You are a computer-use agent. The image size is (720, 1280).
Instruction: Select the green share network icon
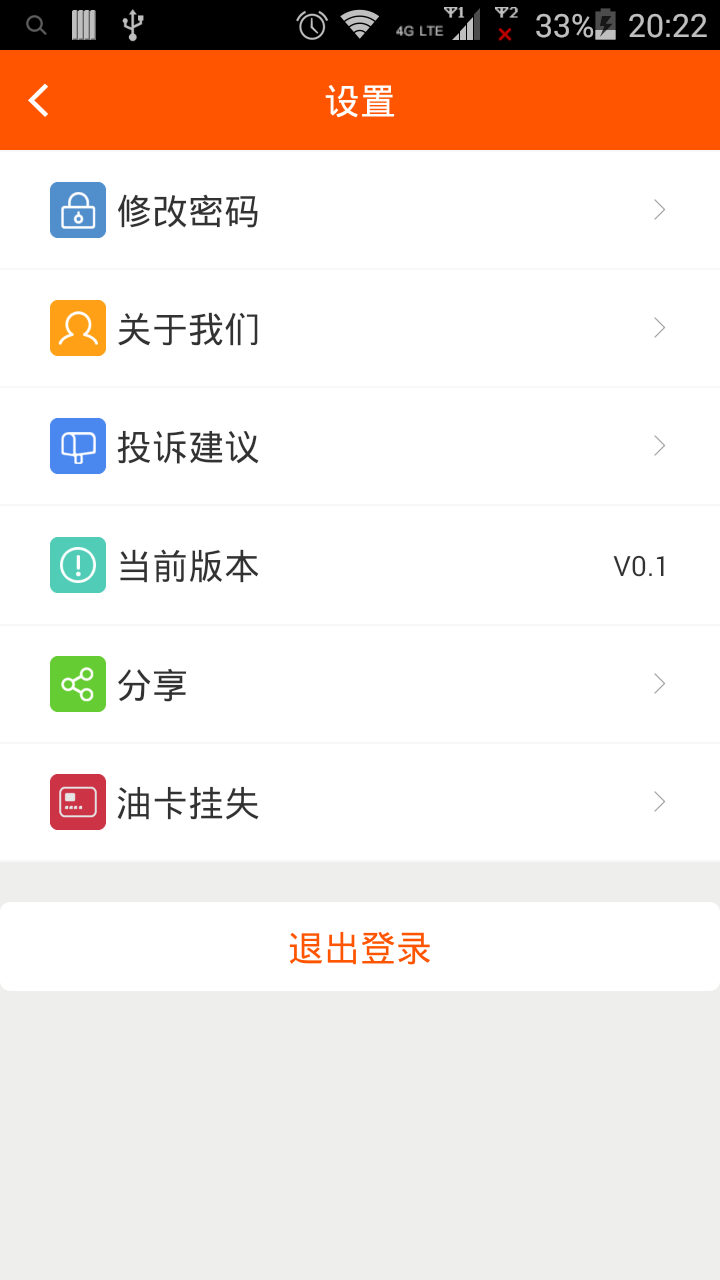[x=77, y=683]
